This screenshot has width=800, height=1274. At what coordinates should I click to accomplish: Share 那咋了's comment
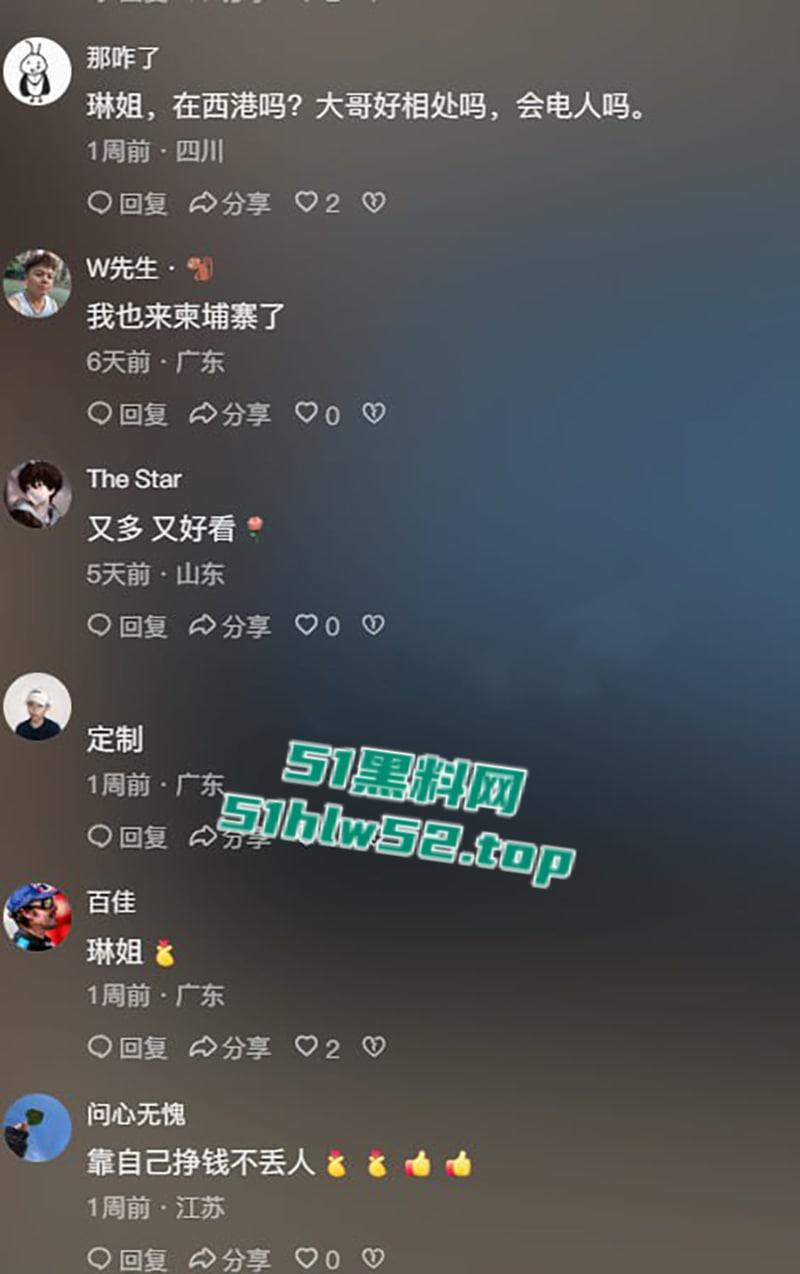tap(230, 203)
